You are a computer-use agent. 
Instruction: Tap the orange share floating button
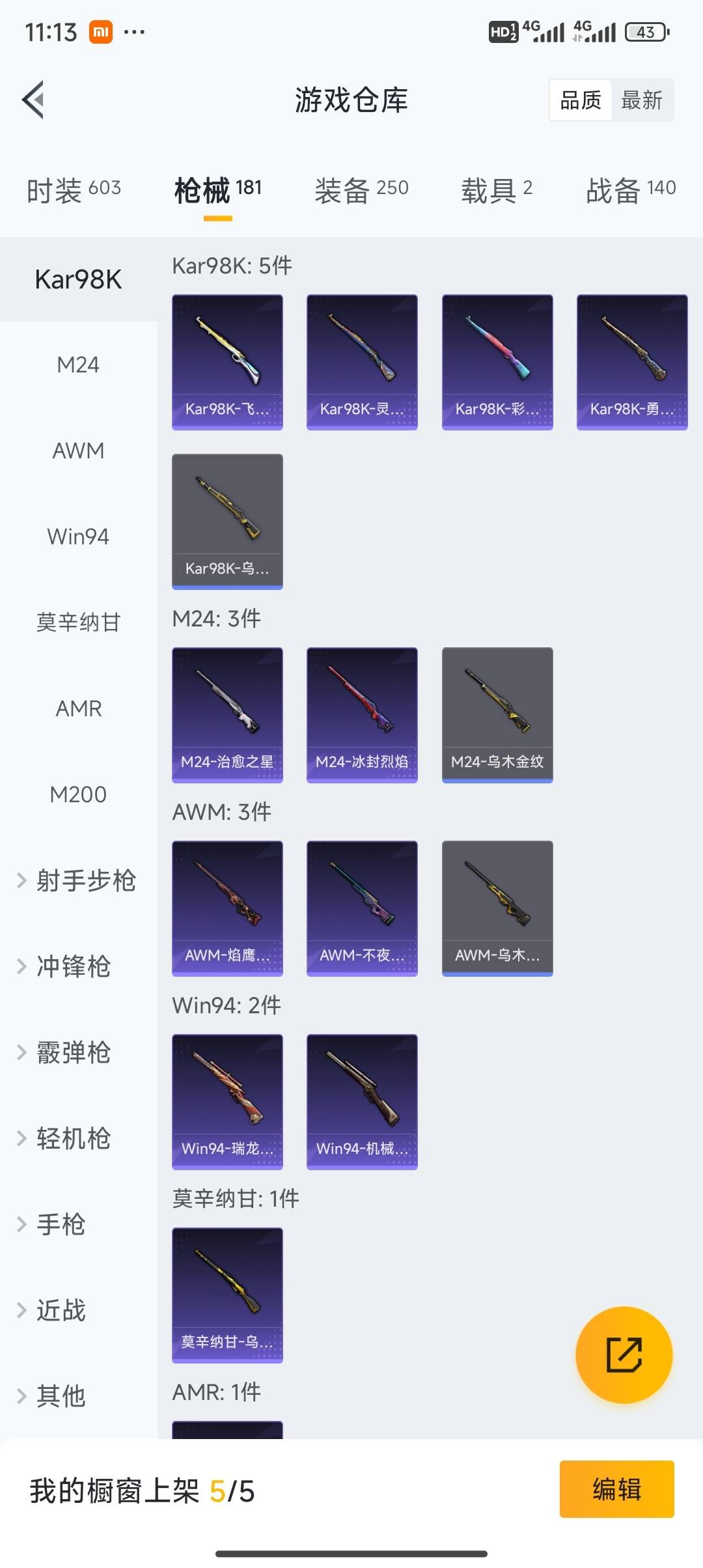coord(624,1355)
